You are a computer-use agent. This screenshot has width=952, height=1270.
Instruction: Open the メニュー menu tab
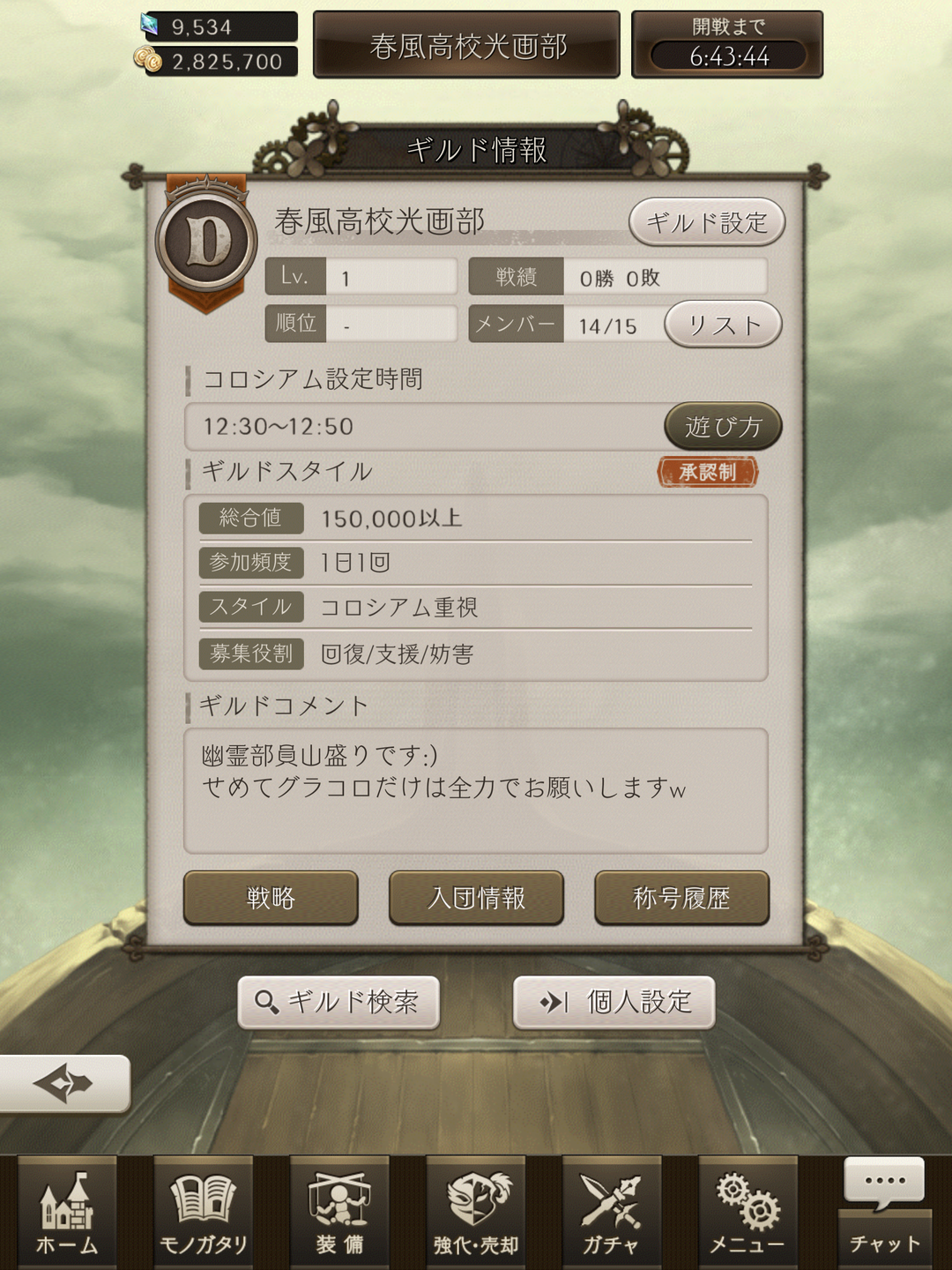747,1212
